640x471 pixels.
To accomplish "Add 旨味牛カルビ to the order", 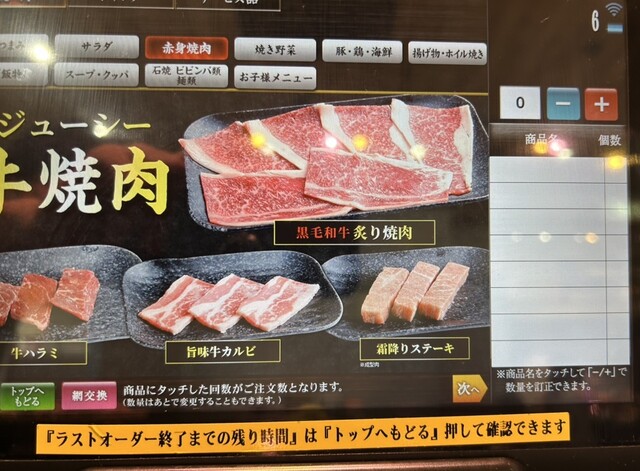I will 229,300.
